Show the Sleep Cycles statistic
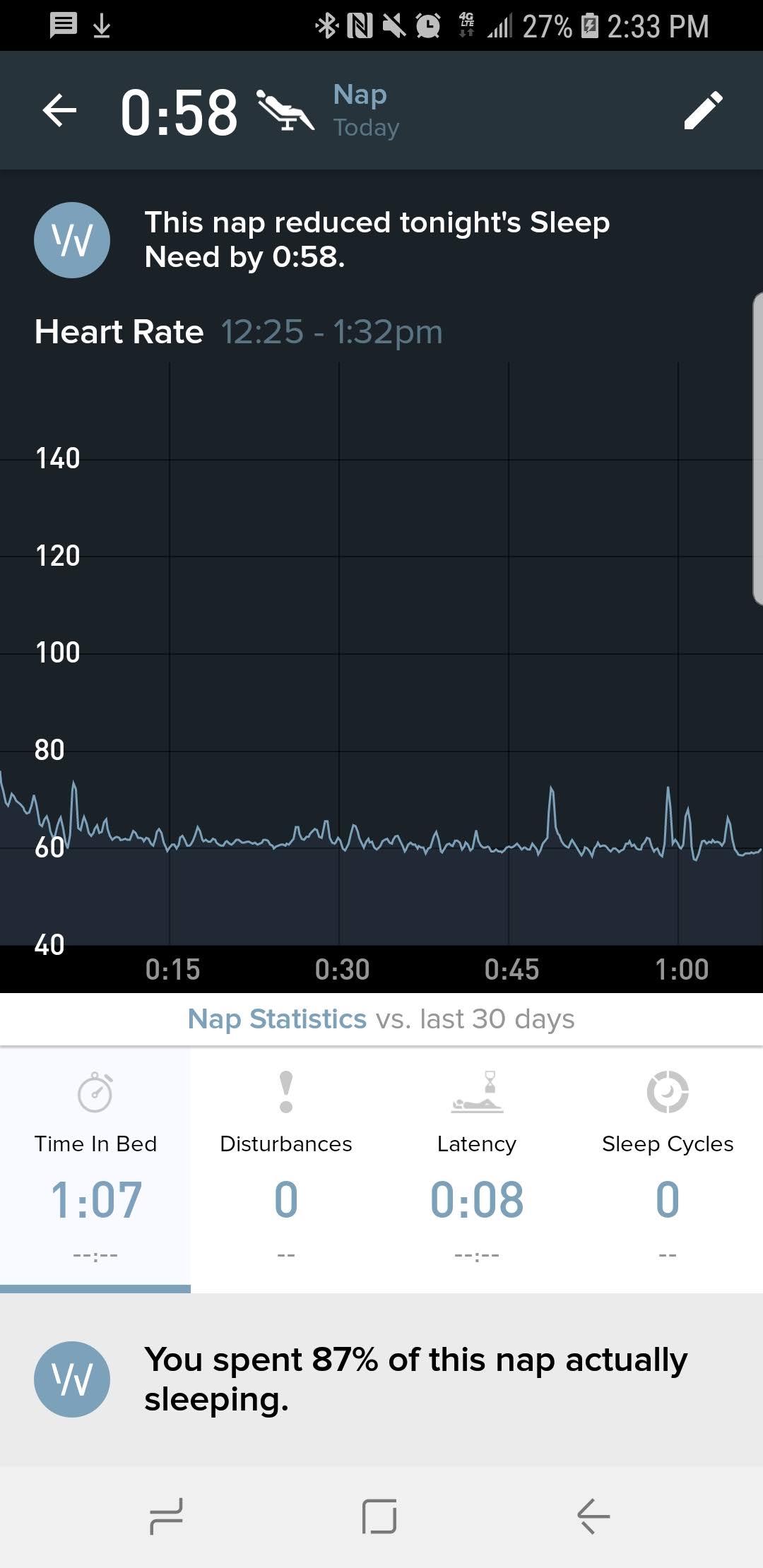This screenshot has height=1568, width=763. 668,1170
